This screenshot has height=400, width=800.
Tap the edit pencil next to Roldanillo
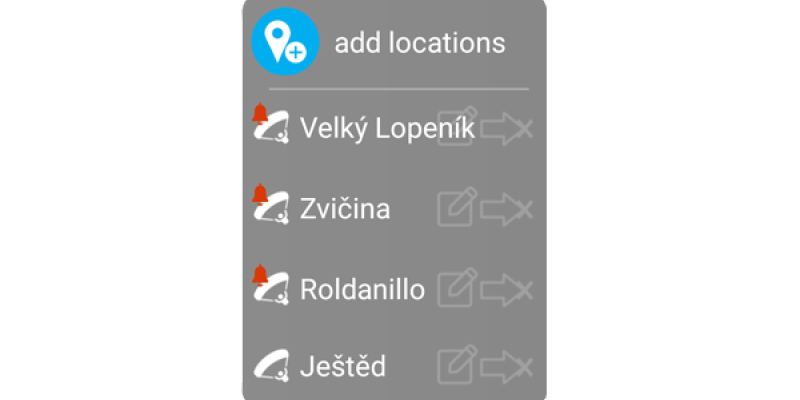(458, 289)
